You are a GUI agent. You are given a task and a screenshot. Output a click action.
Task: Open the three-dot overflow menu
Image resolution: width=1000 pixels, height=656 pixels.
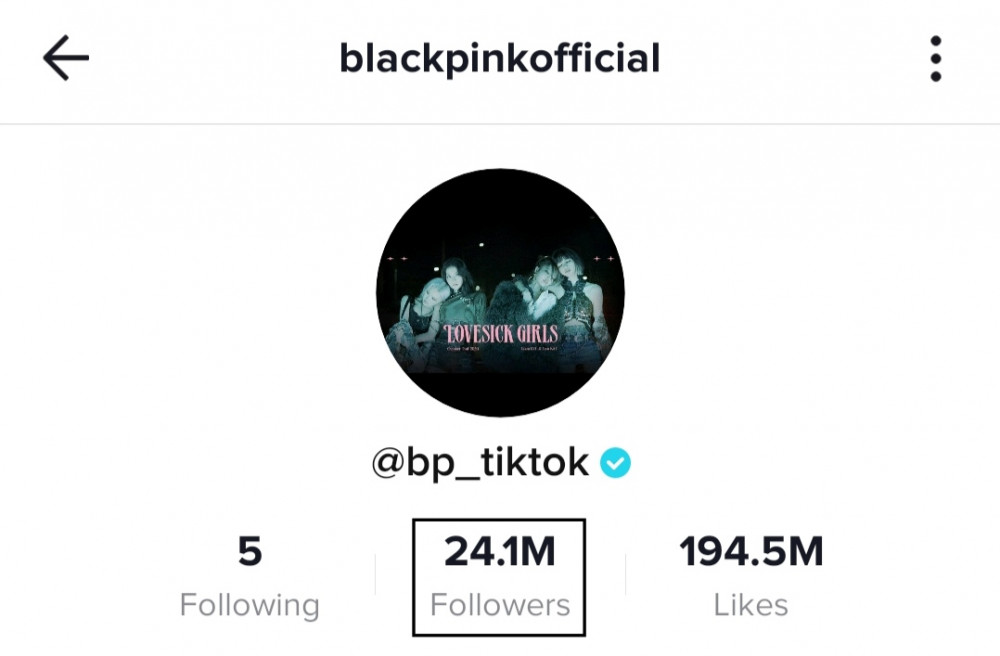coord(935,60)
